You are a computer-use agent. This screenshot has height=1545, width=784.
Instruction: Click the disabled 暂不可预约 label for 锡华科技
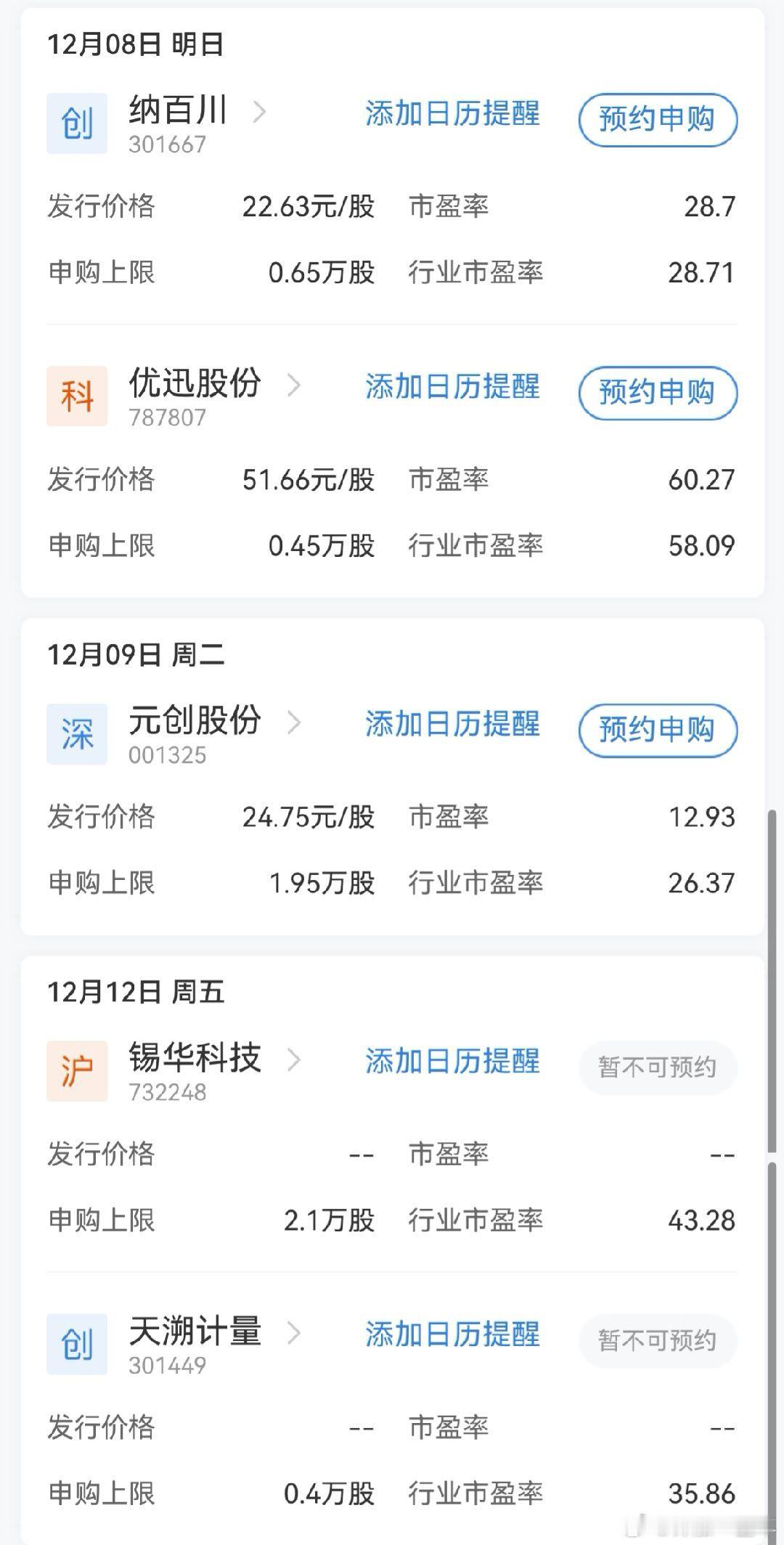(656, 1067)
